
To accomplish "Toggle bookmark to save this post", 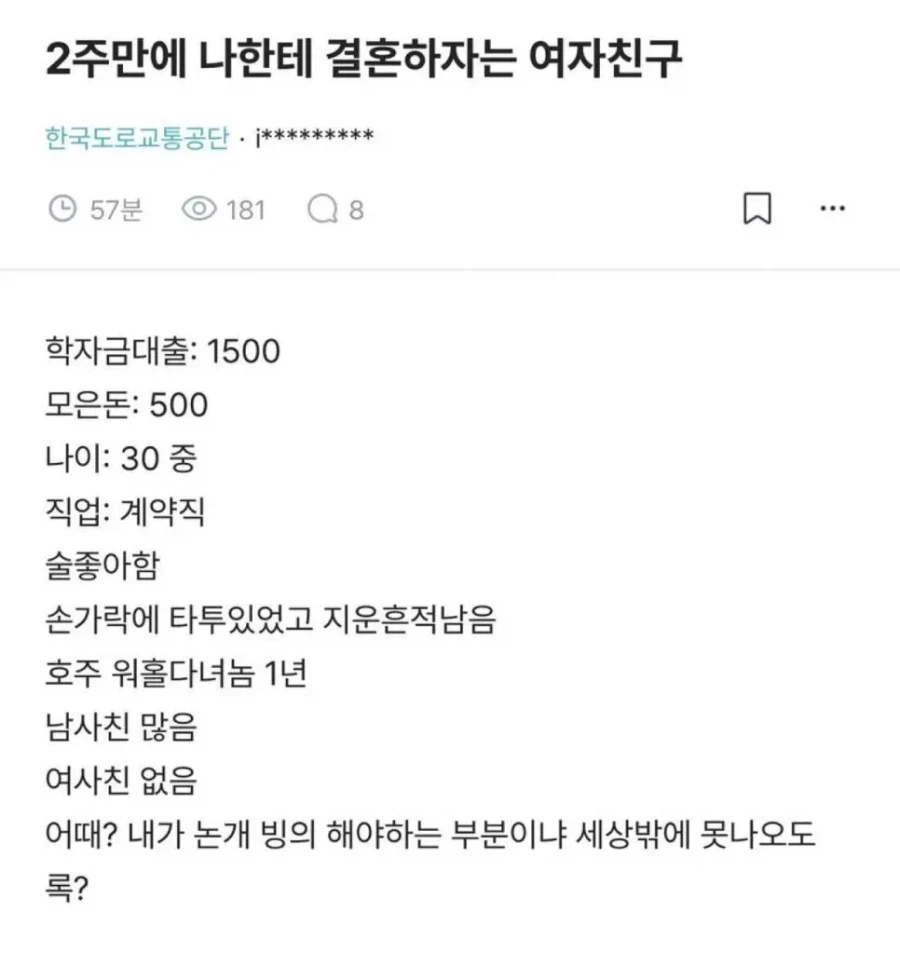I will click(759, 208).
